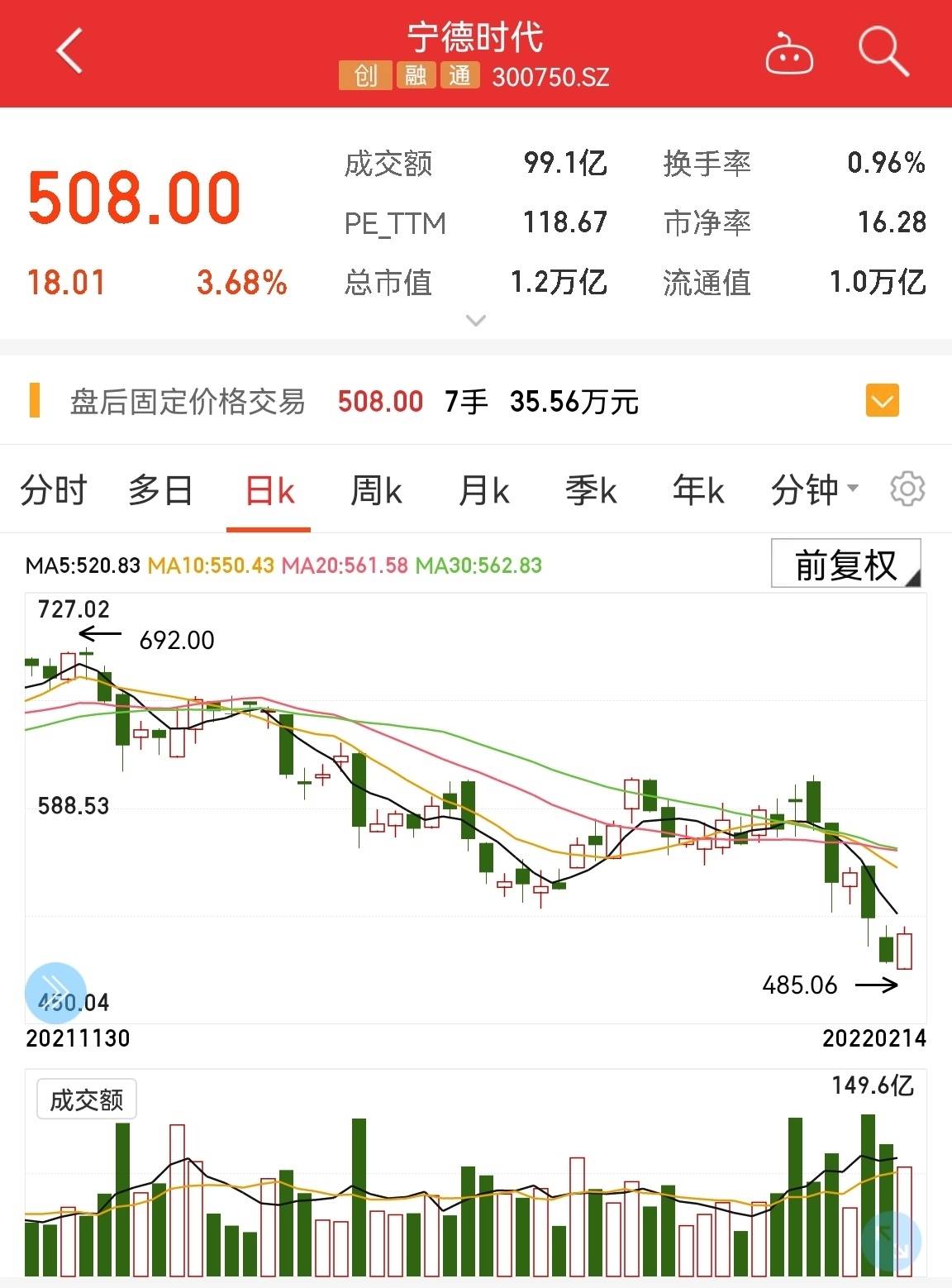Open chart settings gear

[907, 489]
